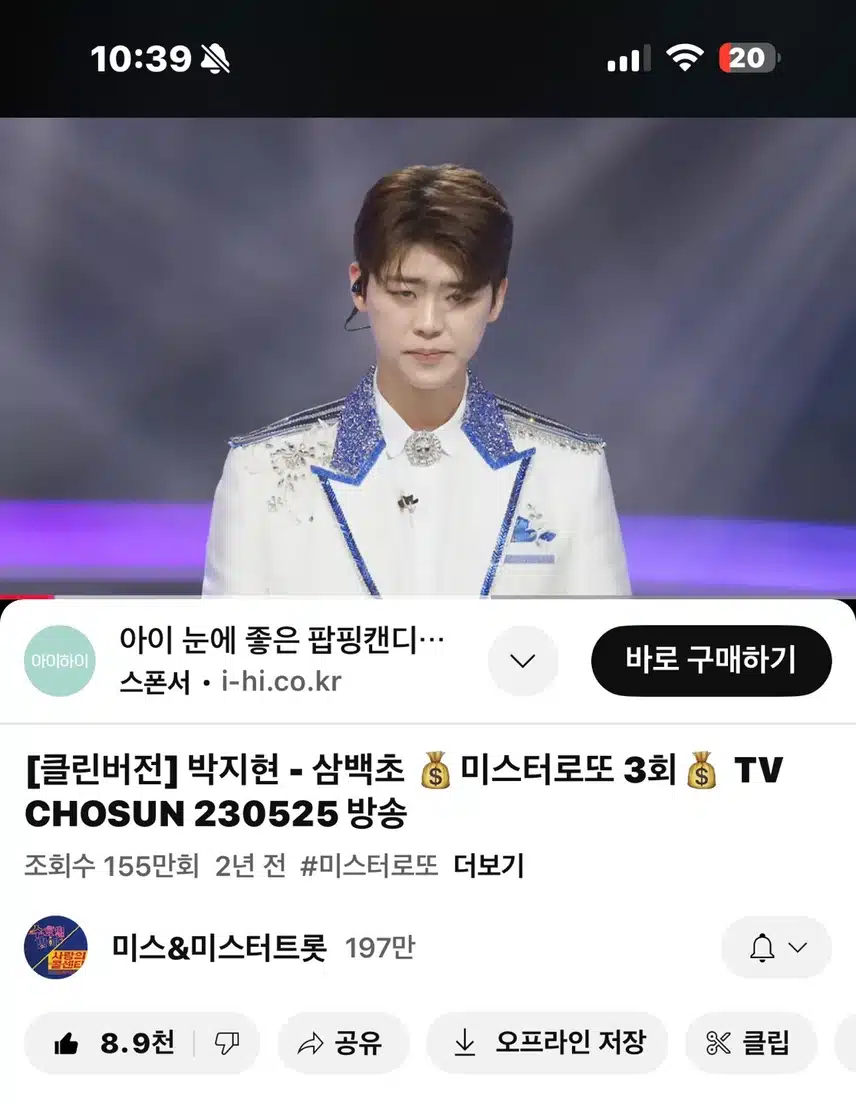
Task: Open the notification bell dropdown
Action: pos(776,947)
